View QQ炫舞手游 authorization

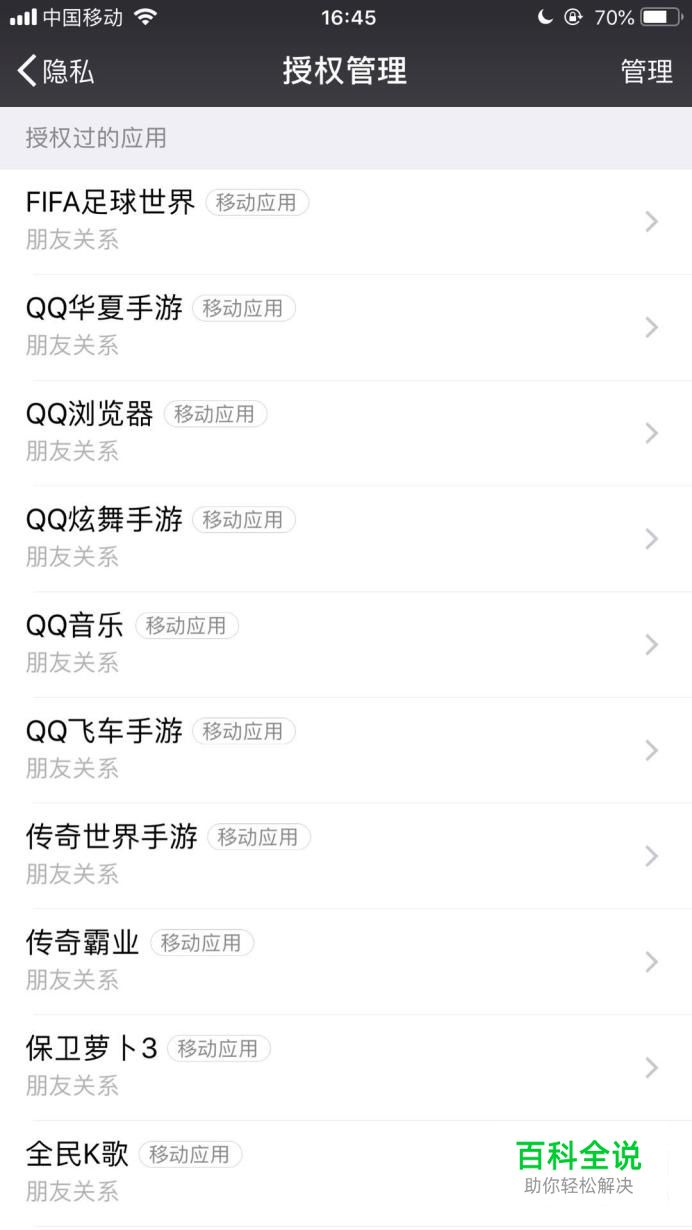tap(346, 540)
